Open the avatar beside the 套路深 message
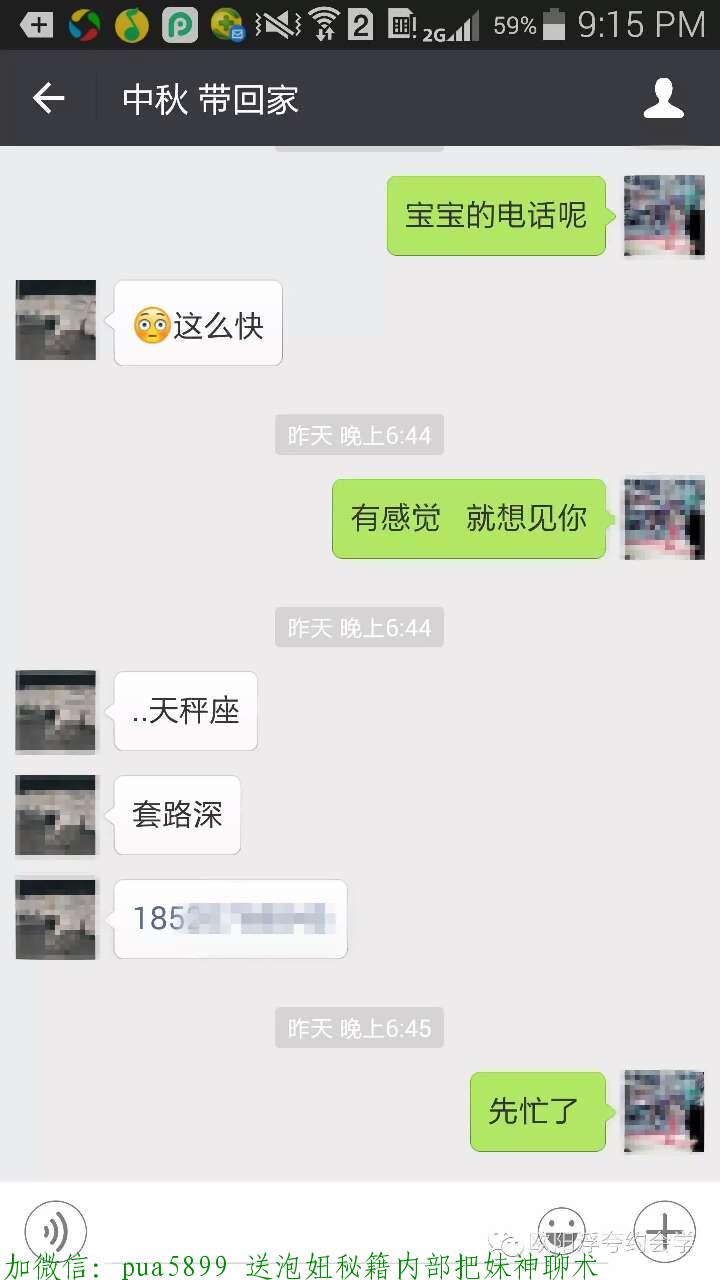 (x=56, y=815)
